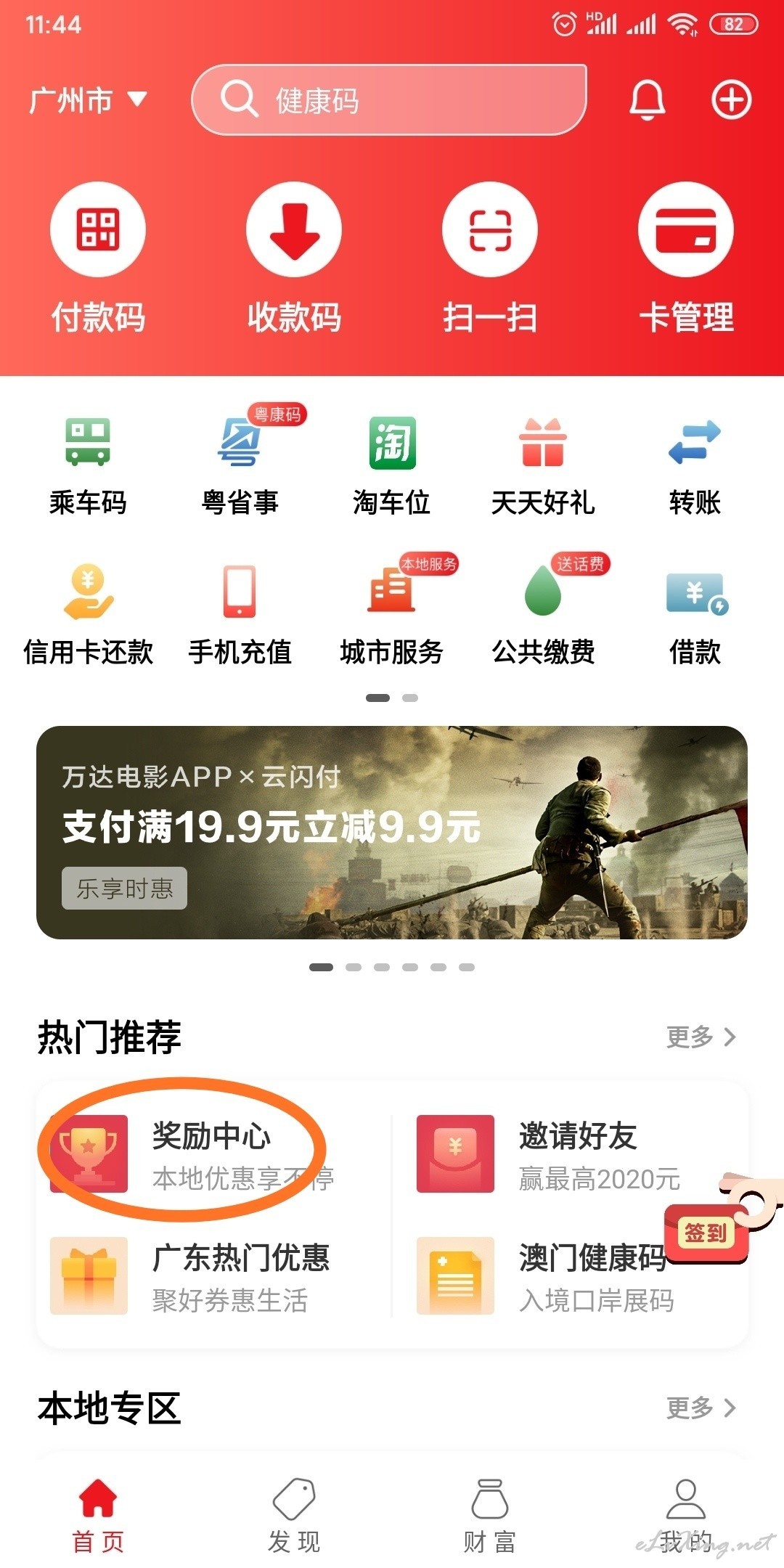The height and width of the screenshot is (1568, 784).
Task: Open 卡管理 card management
Action: (686, 258)
